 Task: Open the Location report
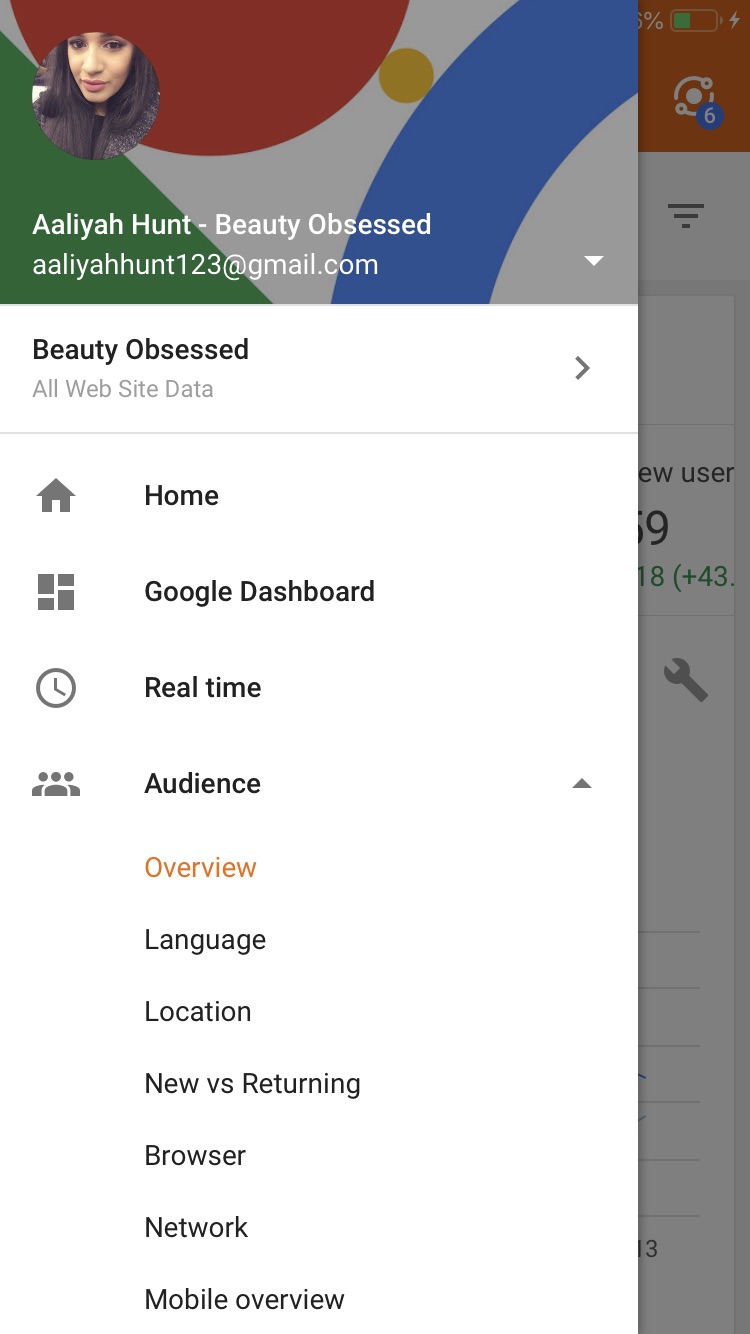coord(198,1012)
